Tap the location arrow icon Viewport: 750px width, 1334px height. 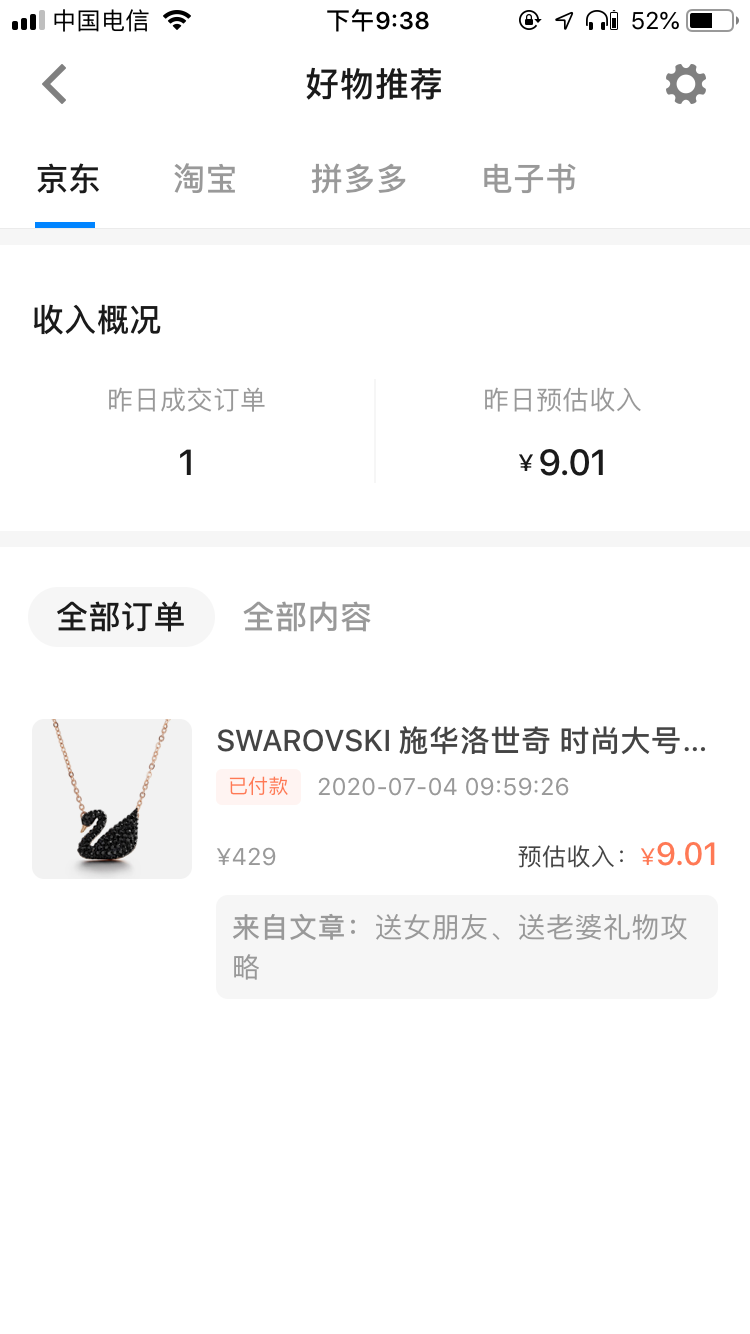[x=564, y=19]
